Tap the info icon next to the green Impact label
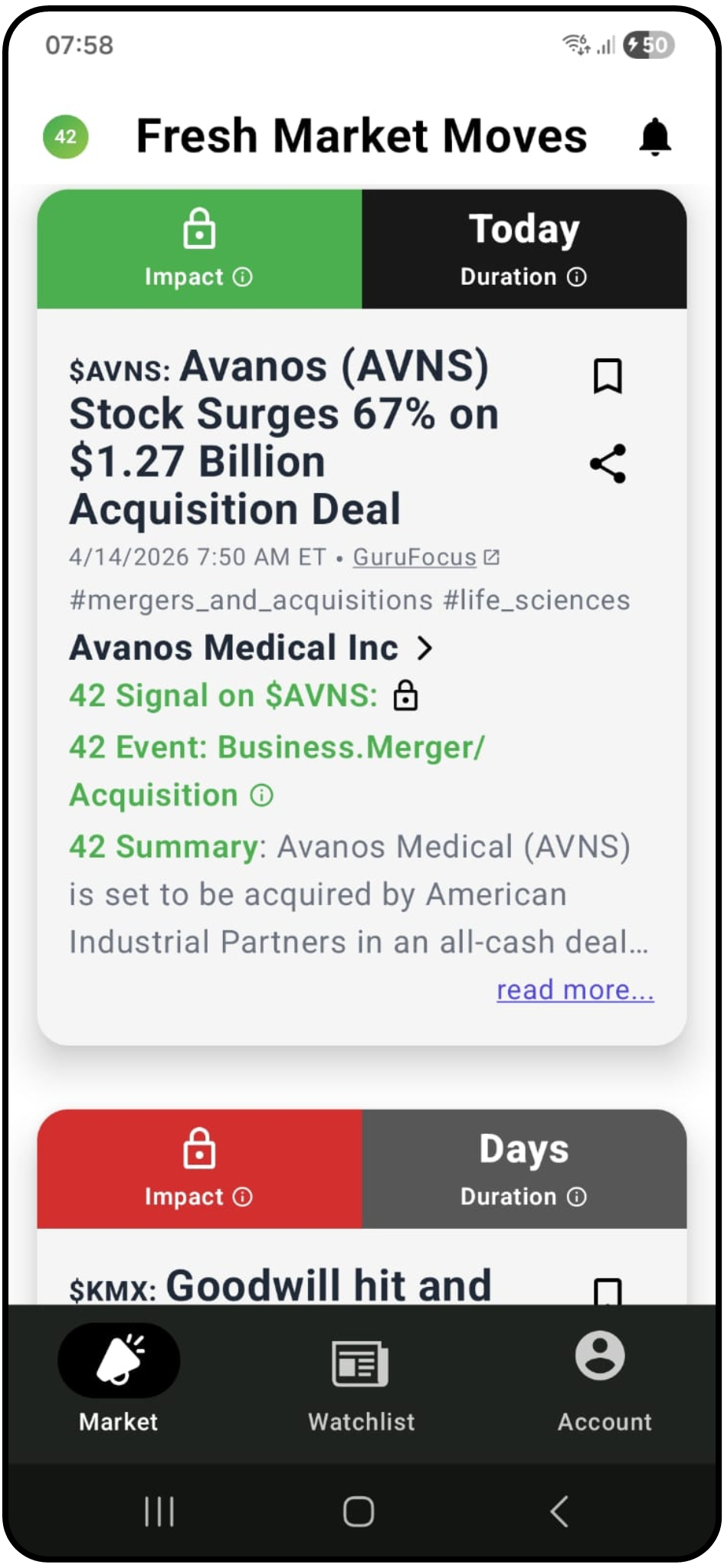Screen dimensions: 724x1568 pos(242,278)
